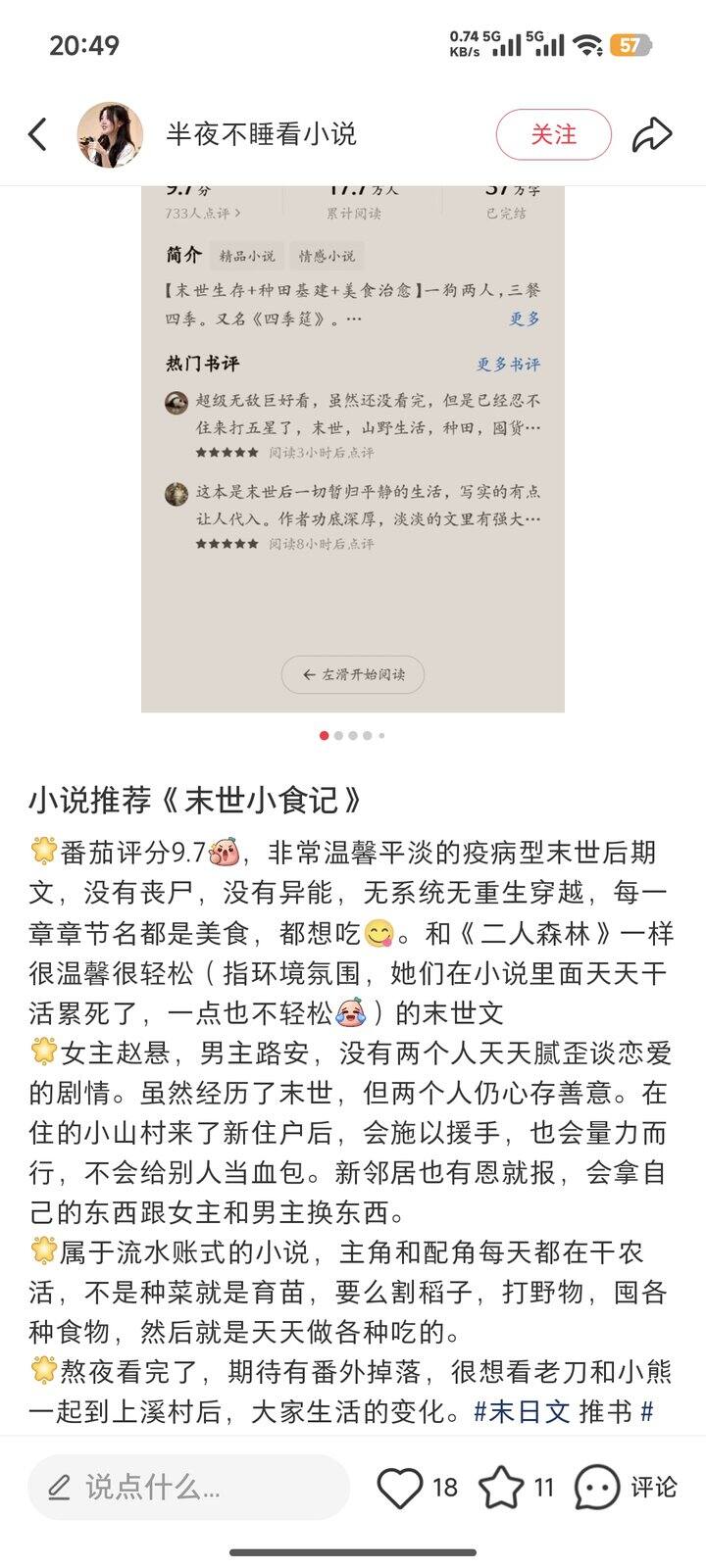The image size is (706, 1568).
Task: Open the post's screenshot image
Action: tap(353, 448)
